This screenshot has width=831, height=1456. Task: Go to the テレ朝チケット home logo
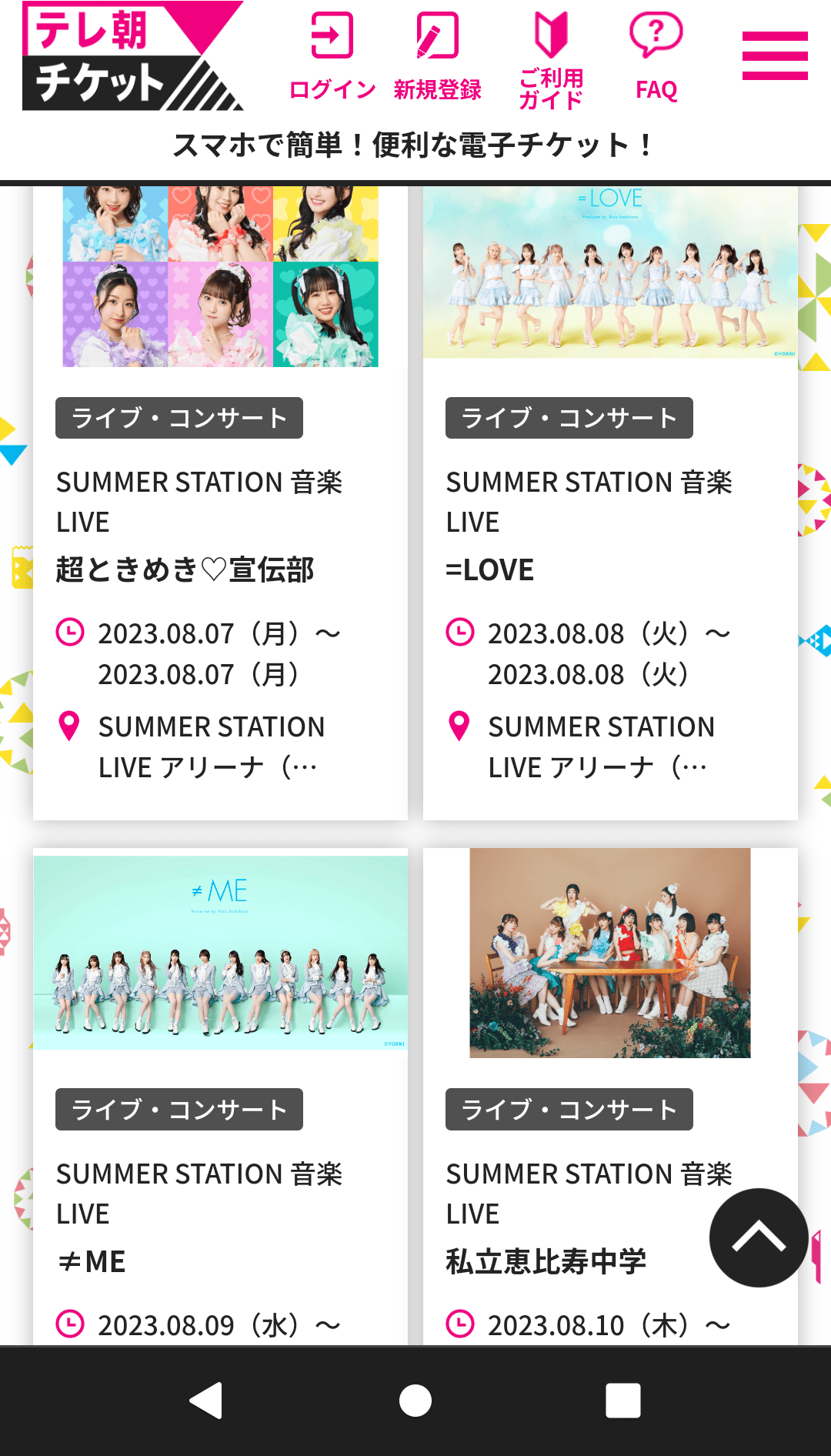pyautogui.click(x=132, y=56)
